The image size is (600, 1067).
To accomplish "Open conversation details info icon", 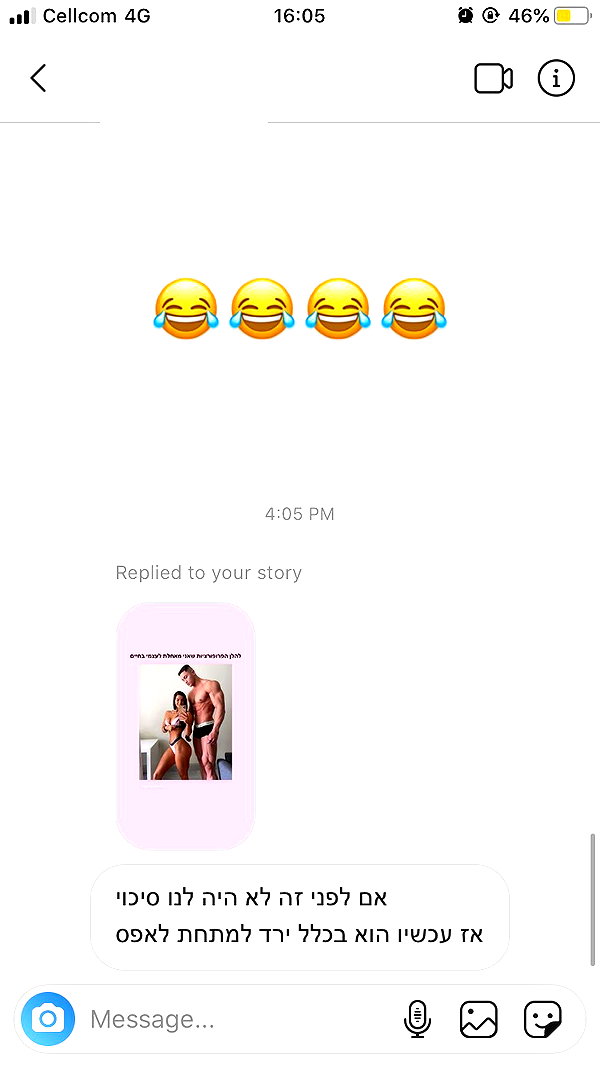I will pos(556,78).
